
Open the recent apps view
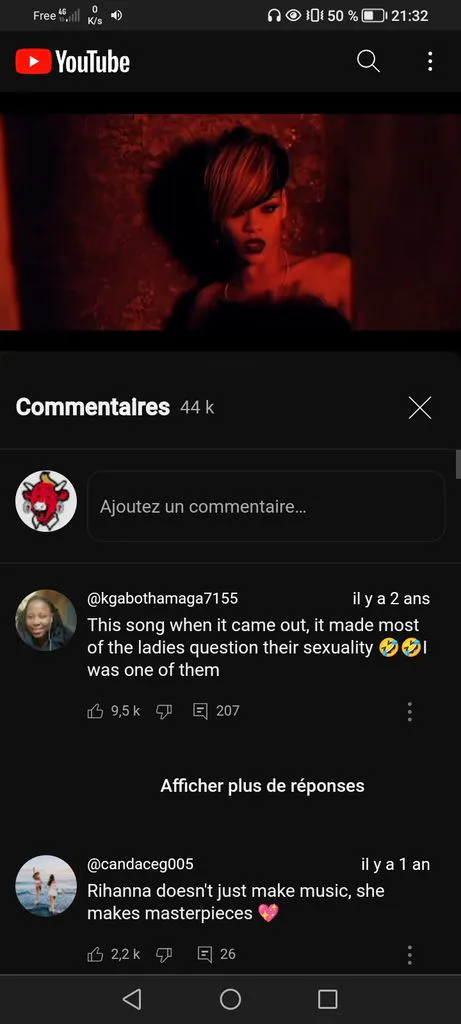point(328,999)
